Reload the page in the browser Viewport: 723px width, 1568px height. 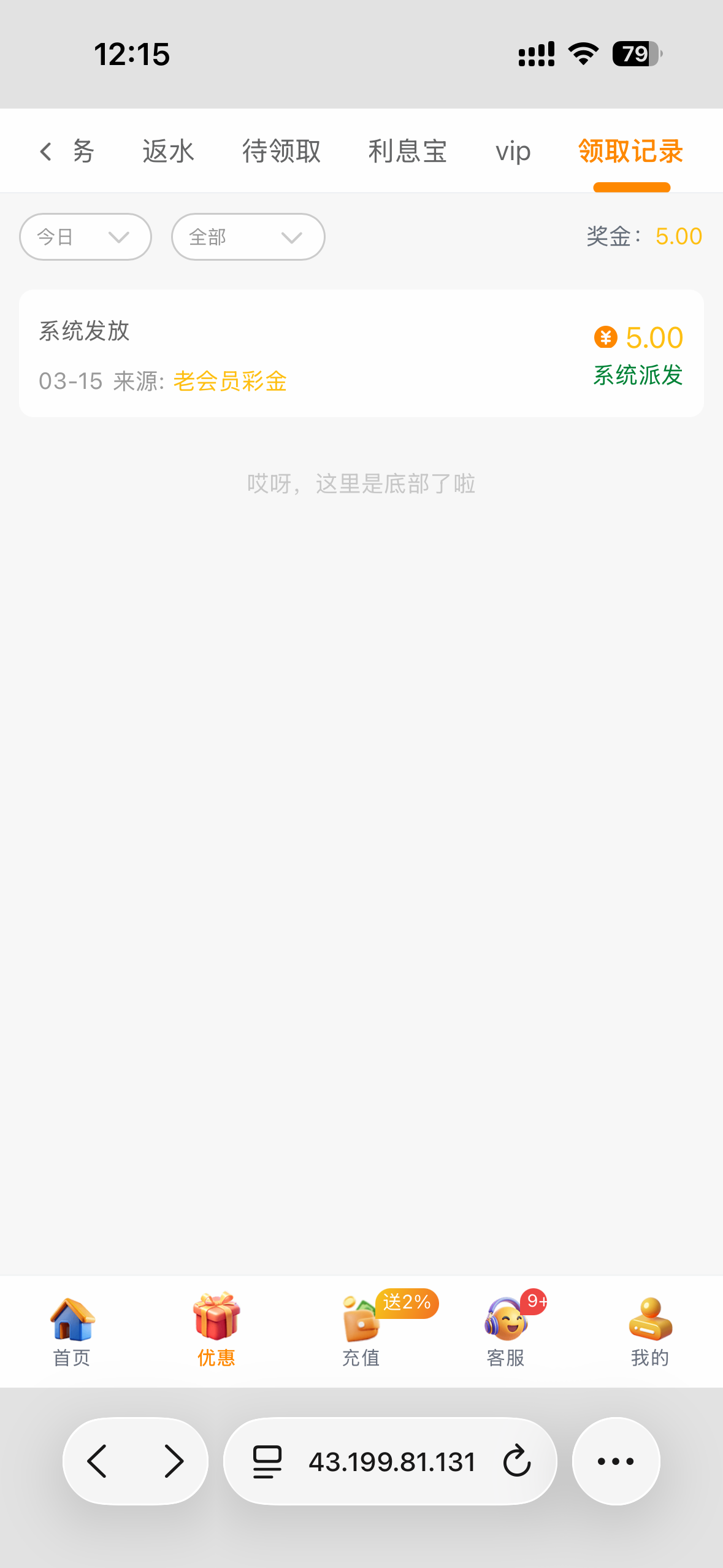pyautogui.click(x=517, y=1461)
